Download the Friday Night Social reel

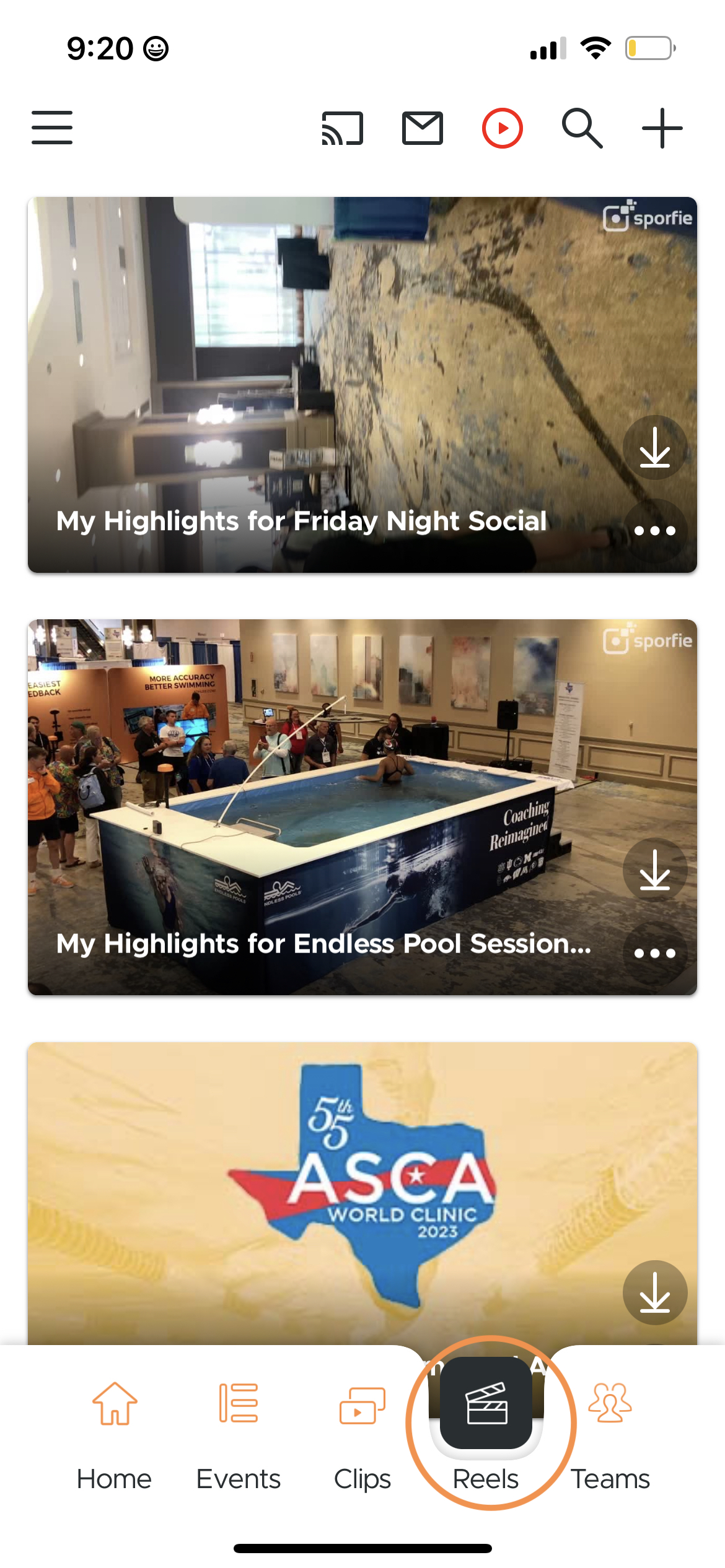[x=655, y=448]
